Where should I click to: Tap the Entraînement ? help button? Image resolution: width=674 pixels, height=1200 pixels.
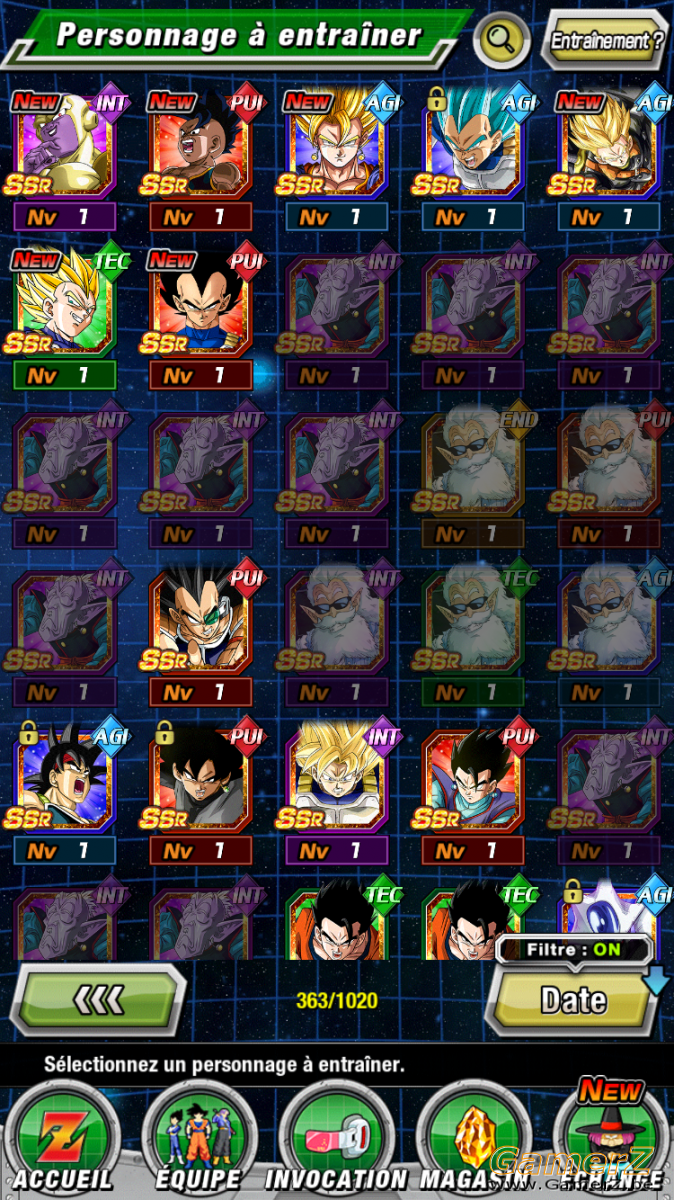coord(605,41)
